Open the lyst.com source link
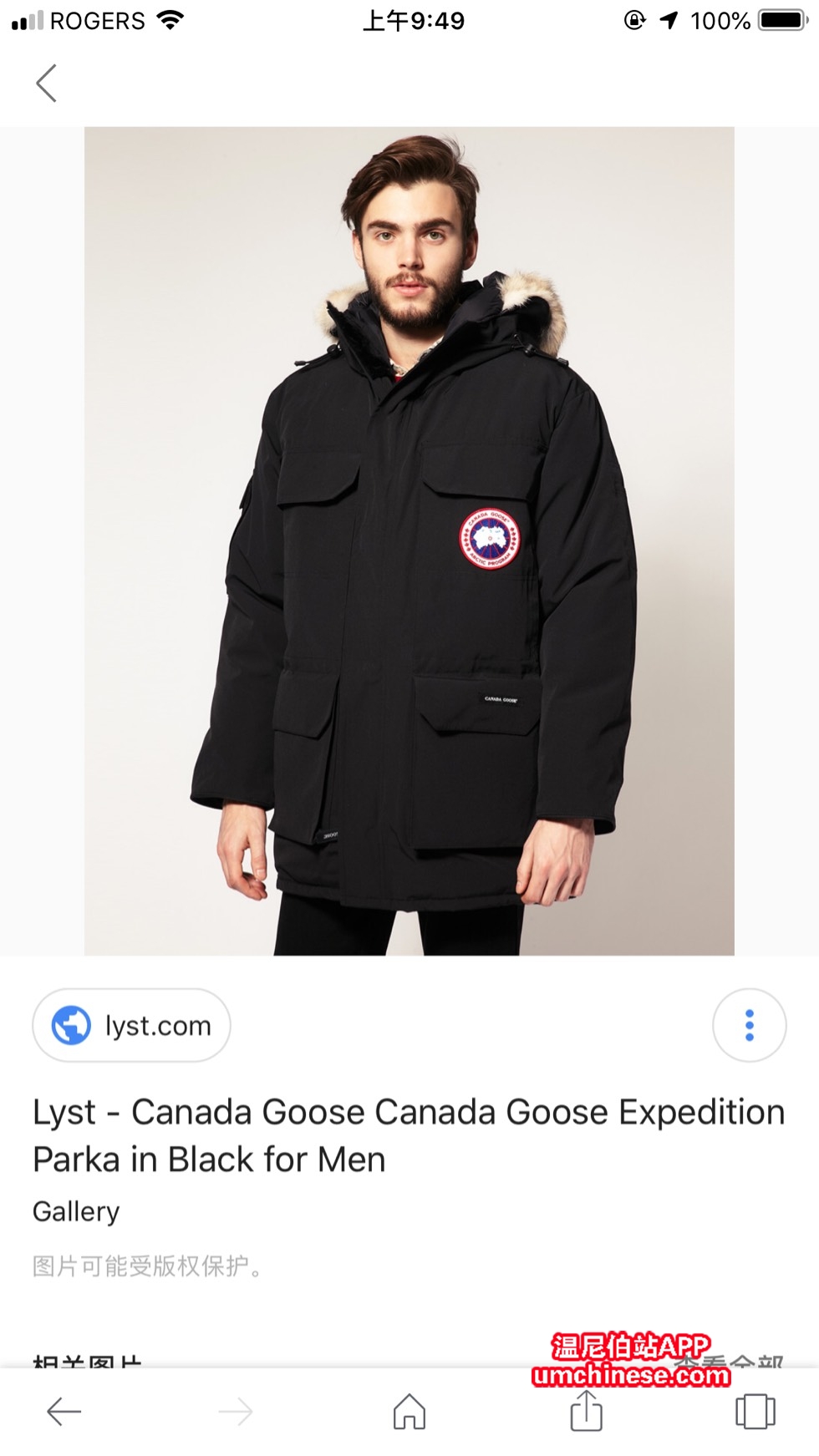The image size is (819, 1456). 132,1025
